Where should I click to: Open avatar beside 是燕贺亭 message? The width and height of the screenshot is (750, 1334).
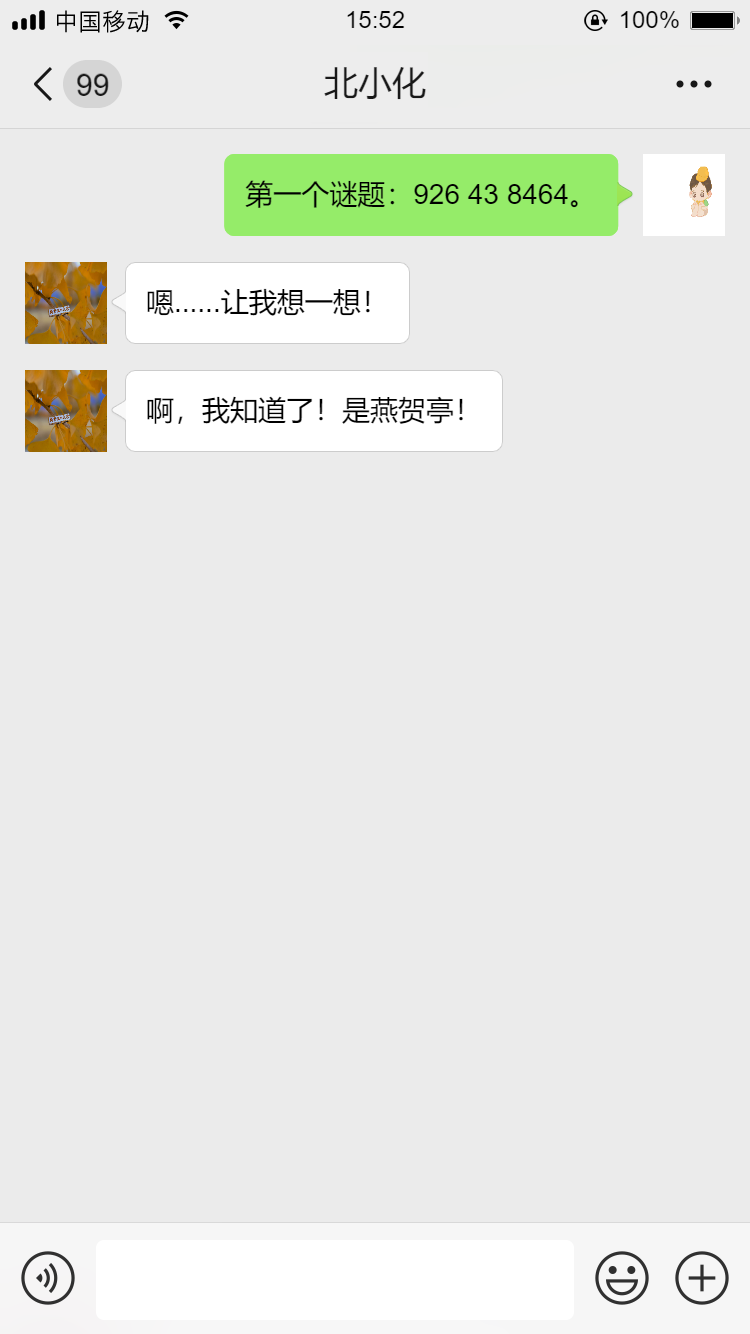pyautogui.click(x=66, y=411)
